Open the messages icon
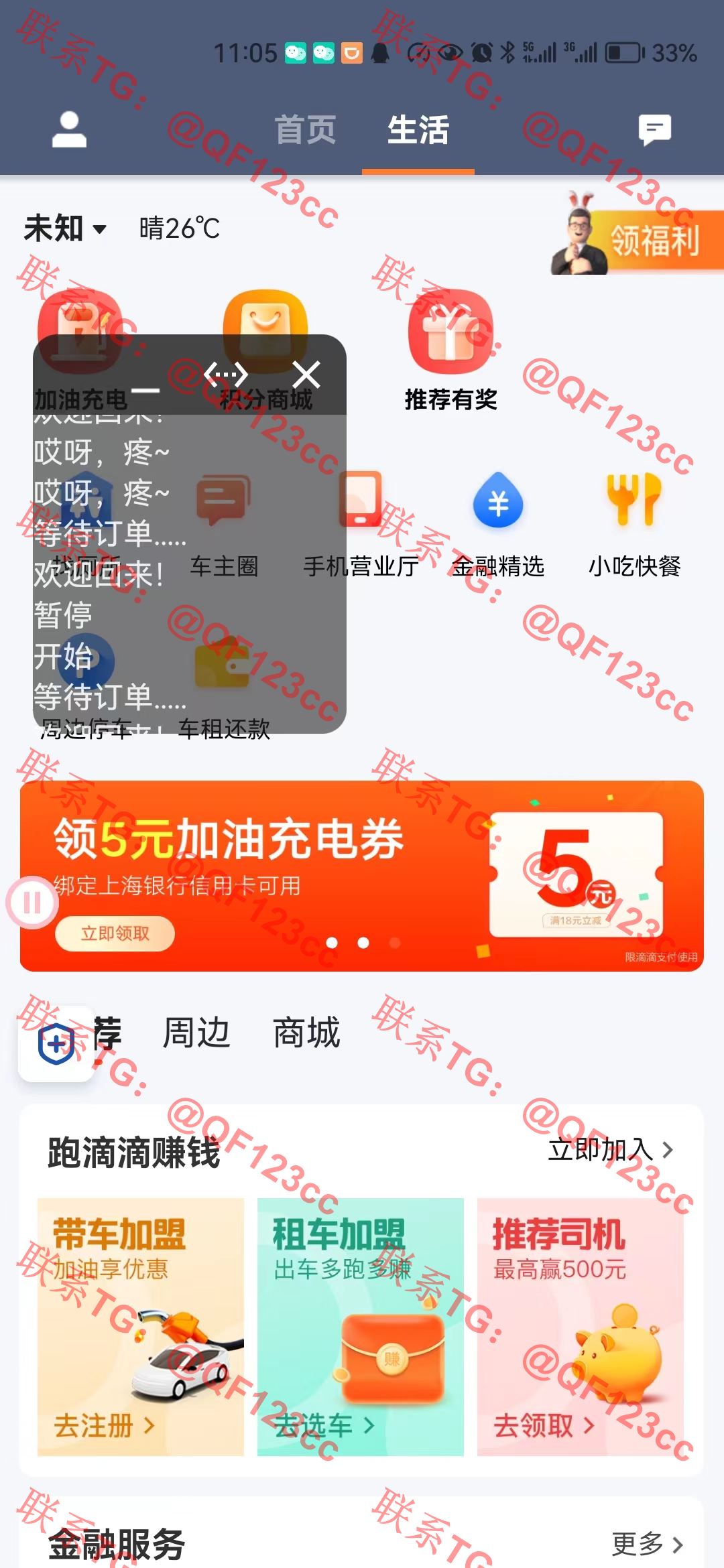The image size is (724, 1568). [x=654, y=129]
